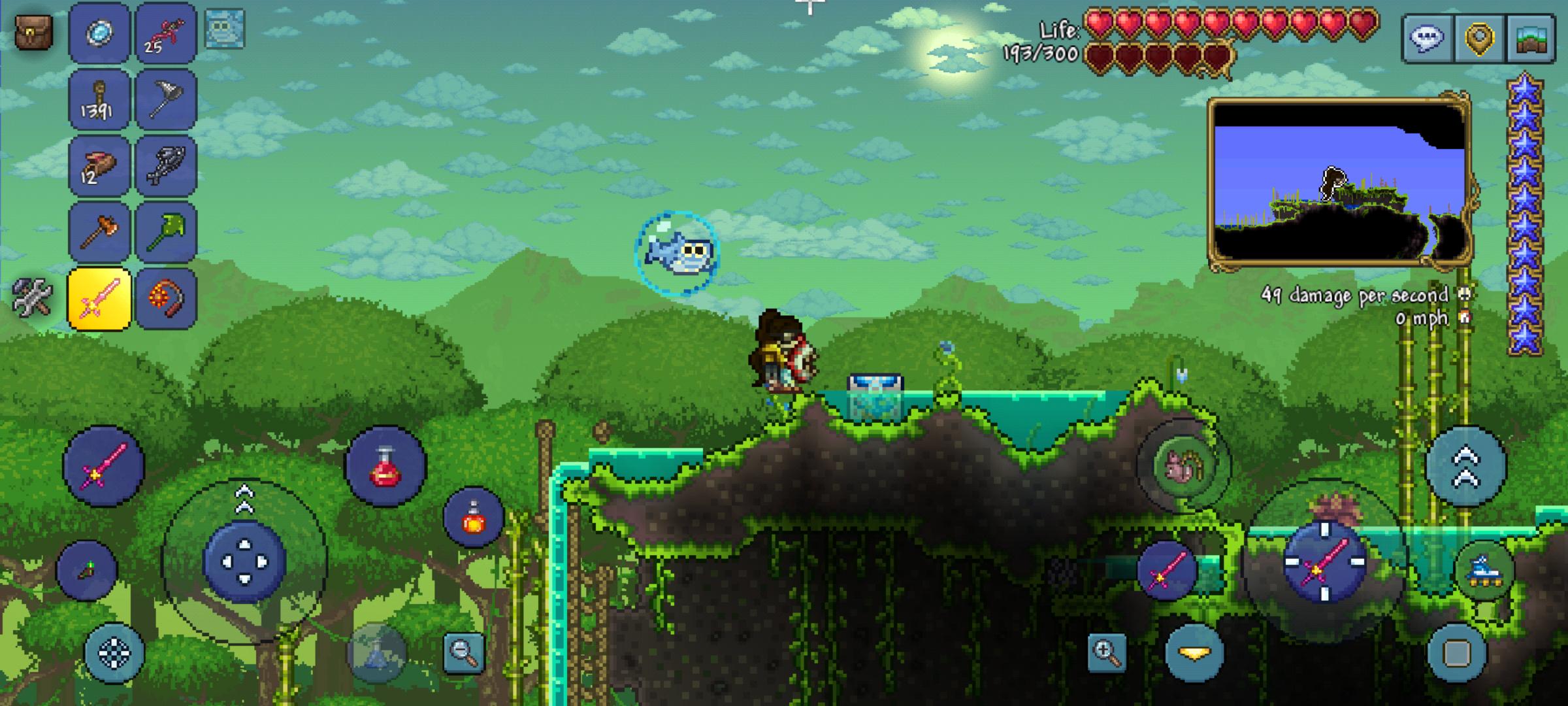Screen dimensions: 1568x706
Task: Select the hammer hotbar slot
Action: (99, 232)
